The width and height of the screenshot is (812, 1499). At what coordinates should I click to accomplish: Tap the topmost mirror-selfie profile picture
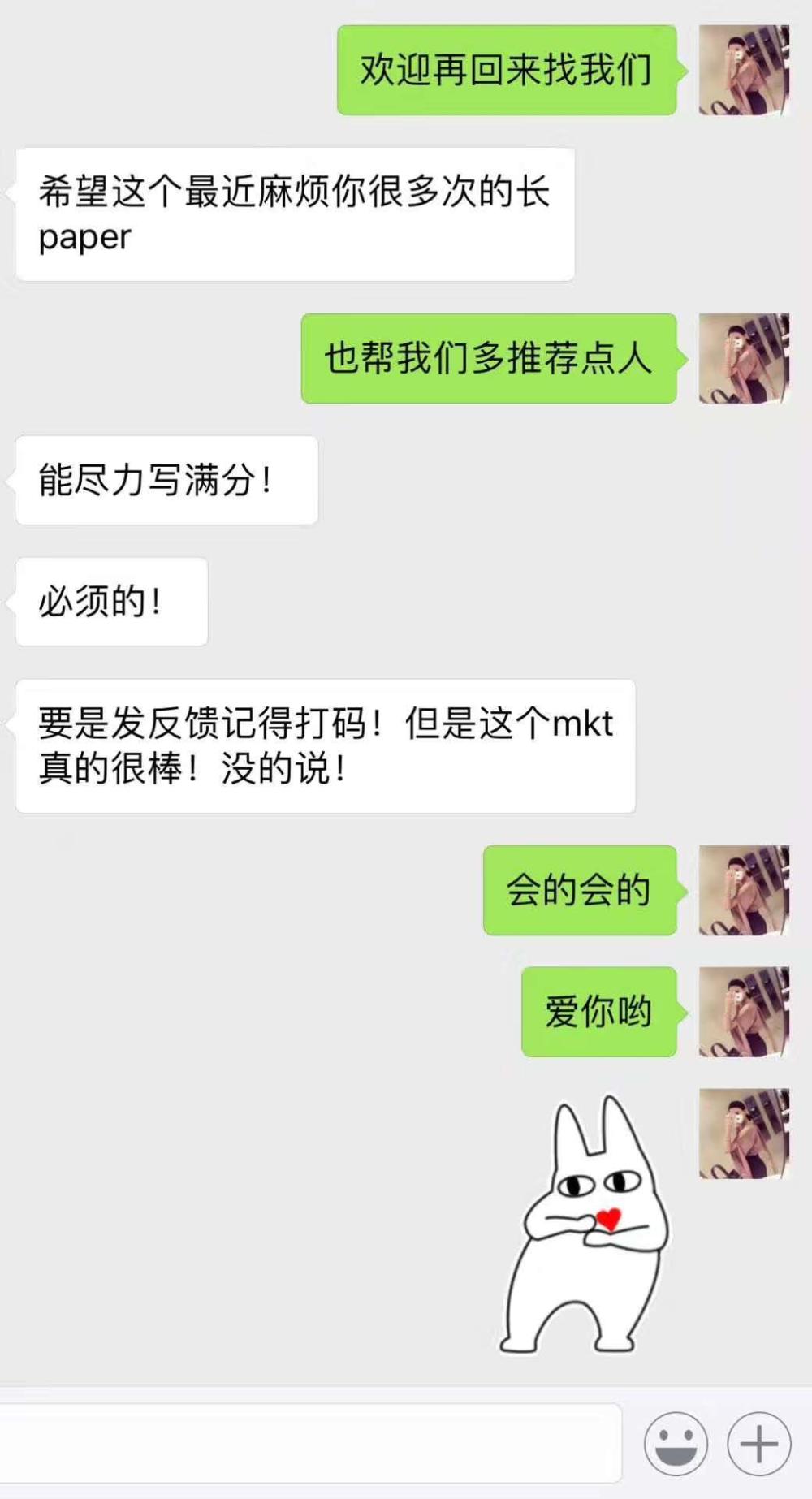tap(744, 69)
